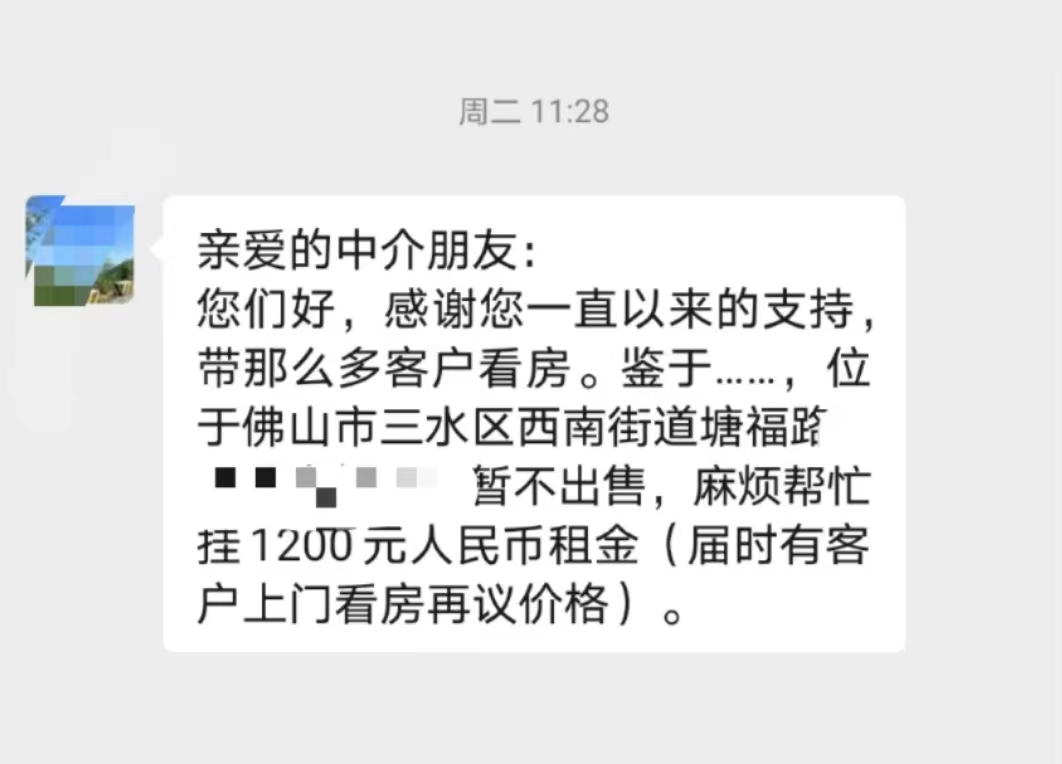This screenshot has height=764, width=1062.
Task: Open the message sender's profile avatar
Action: coord(80,251)
